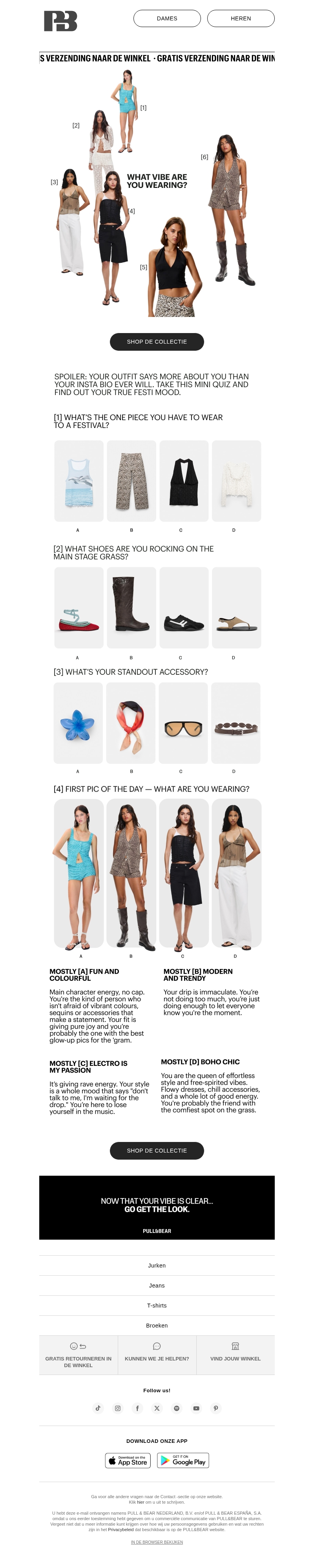314x1568 pixels.
Task: Get the app on Google Play
Action: coord(183,1461)
